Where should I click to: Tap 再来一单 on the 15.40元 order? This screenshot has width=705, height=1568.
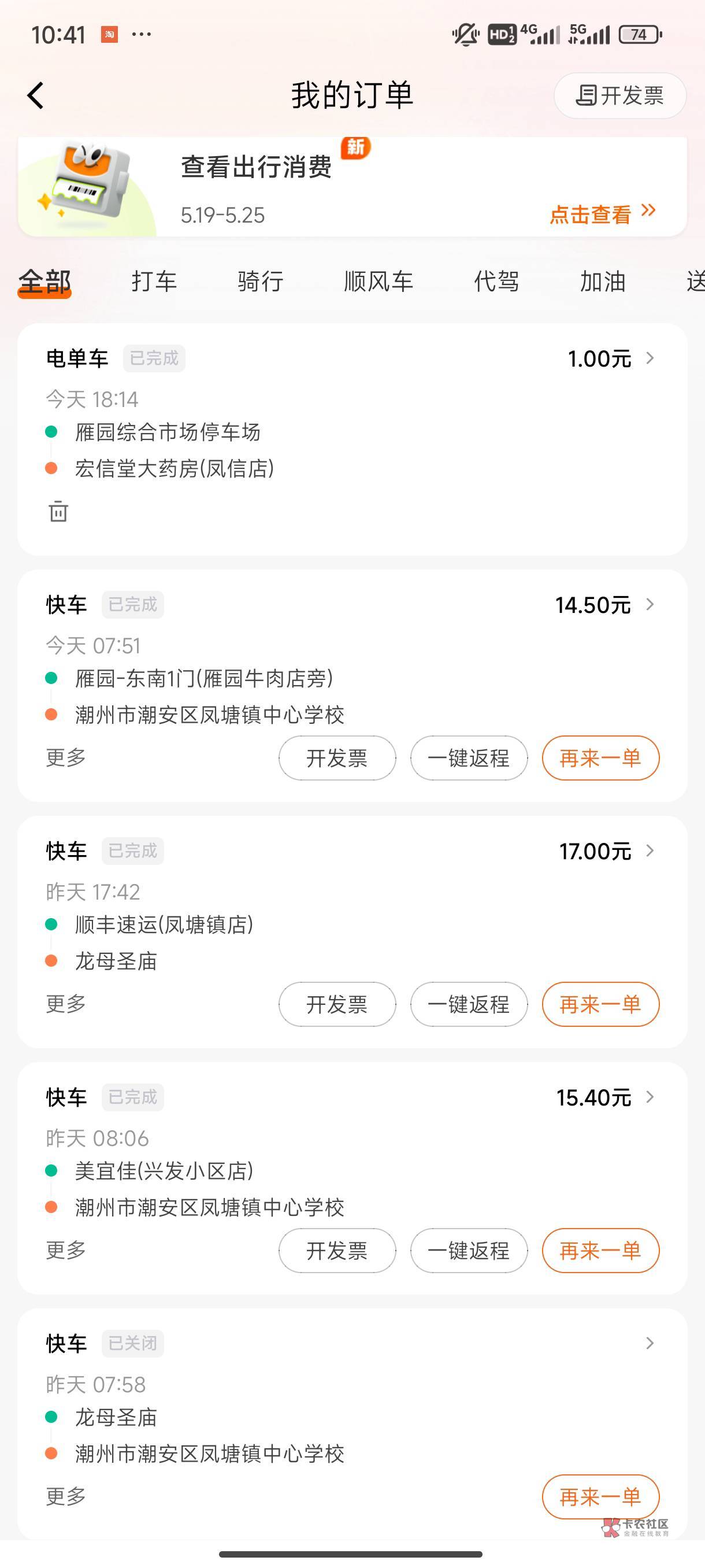pyautogui.click(x=601, y=1250)
